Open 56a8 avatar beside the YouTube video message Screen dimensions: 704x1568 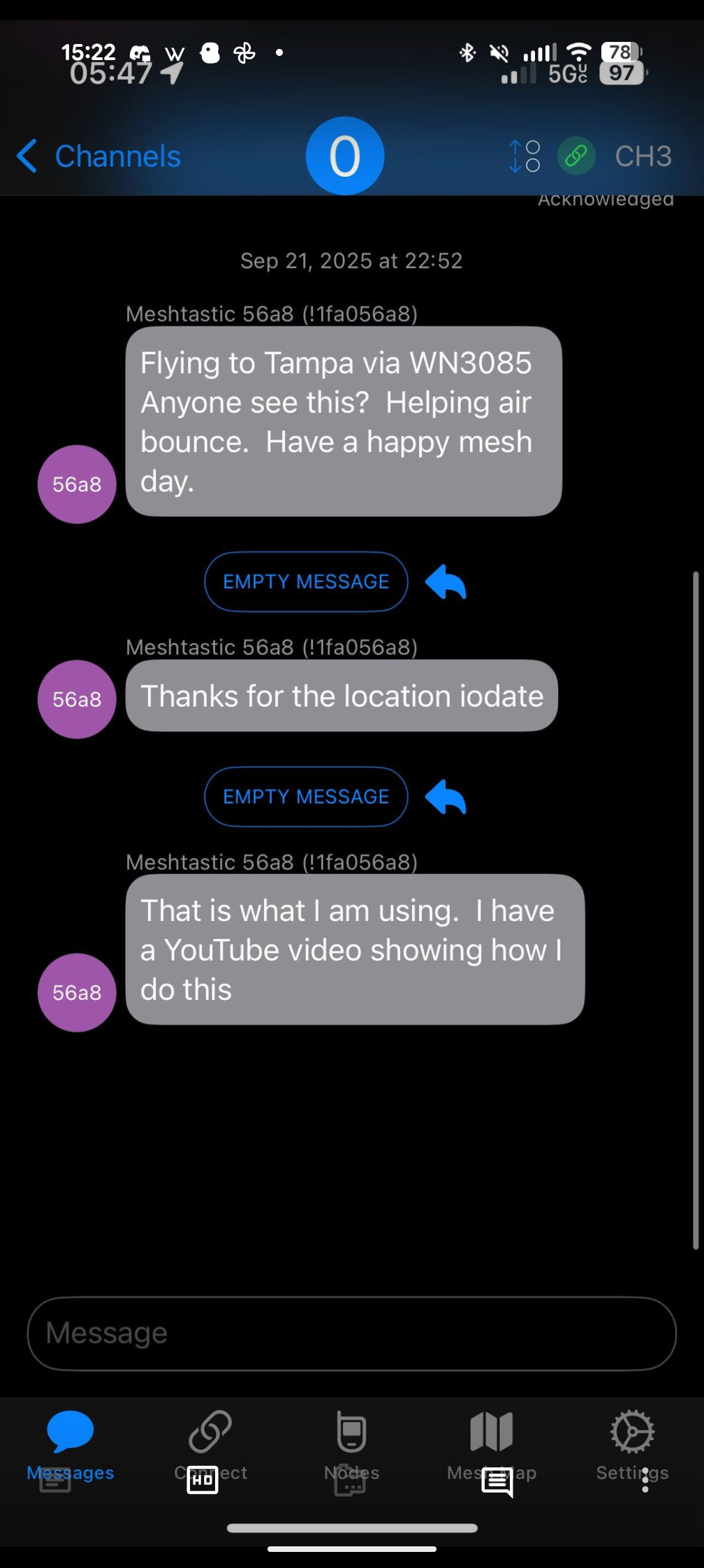pos(77,992)
